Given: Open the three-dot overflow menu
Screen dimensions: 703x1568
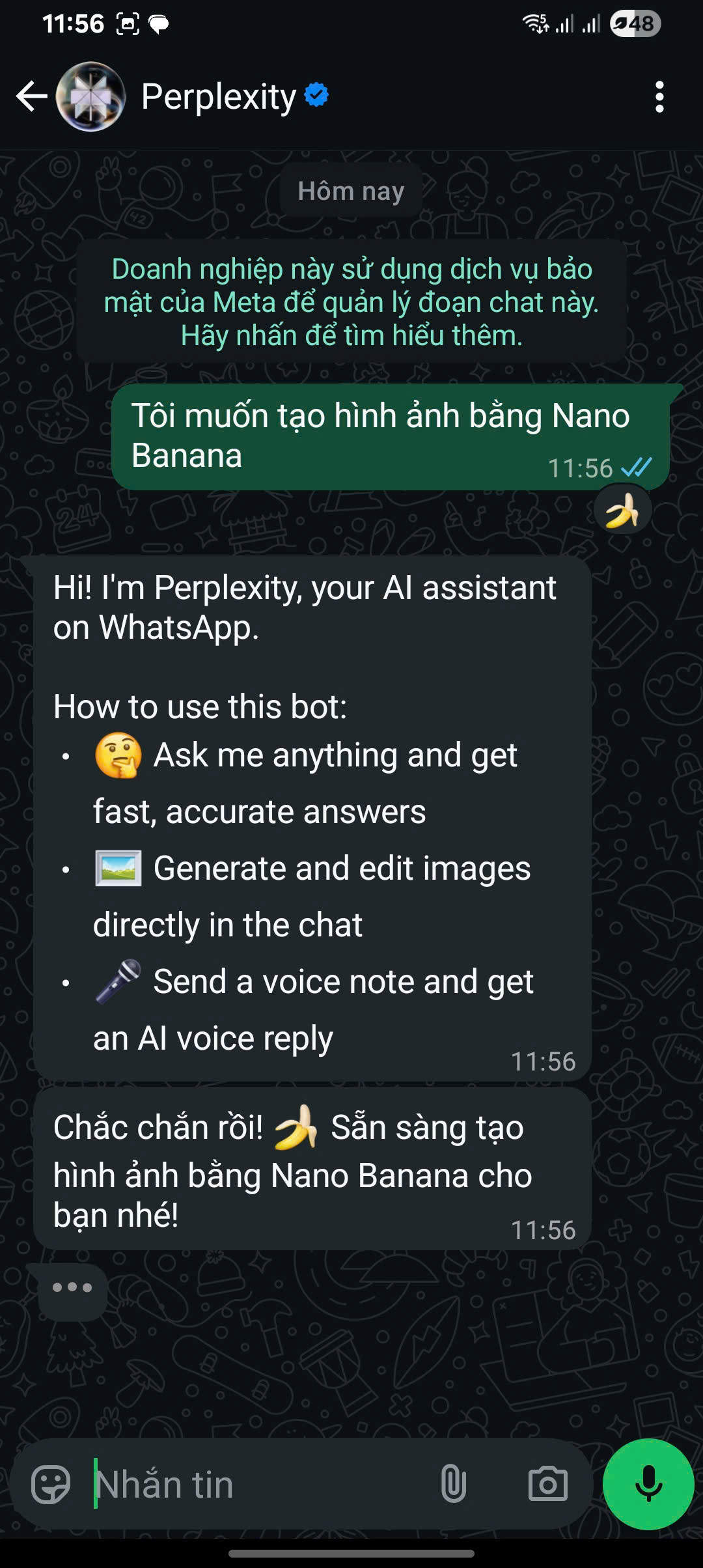Looking at the screenshot, I should point(659,97).
